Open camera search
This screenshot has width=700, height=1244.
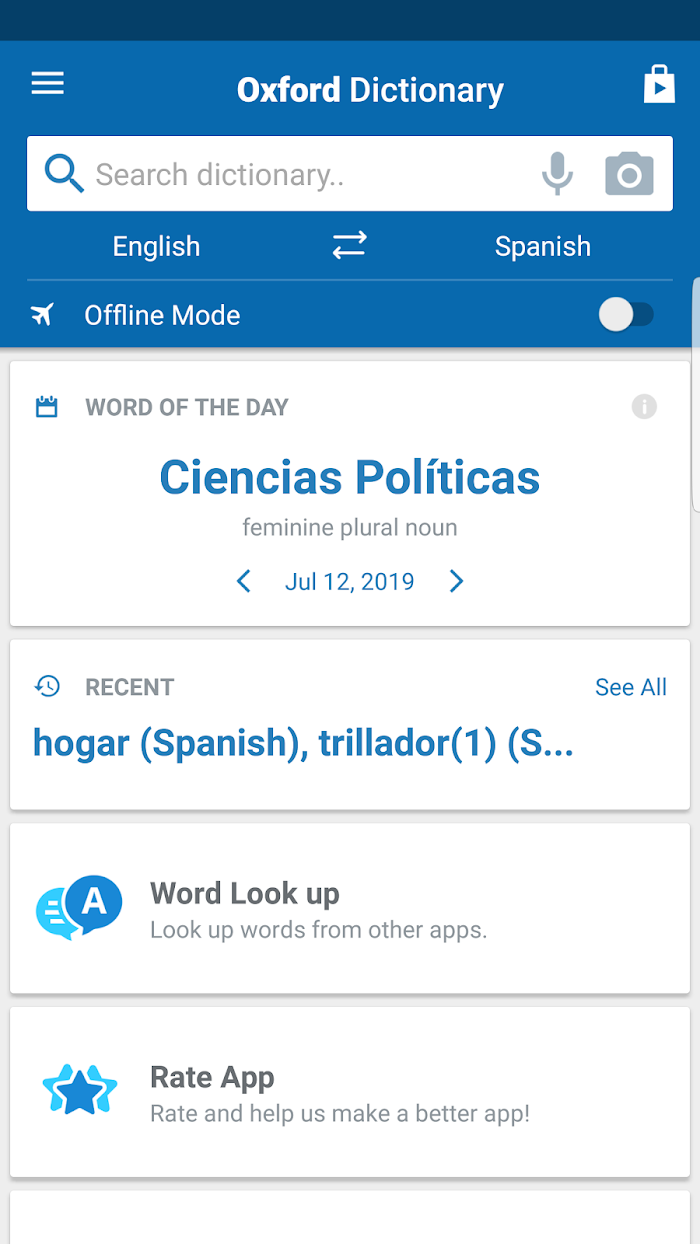click(629, 174)
